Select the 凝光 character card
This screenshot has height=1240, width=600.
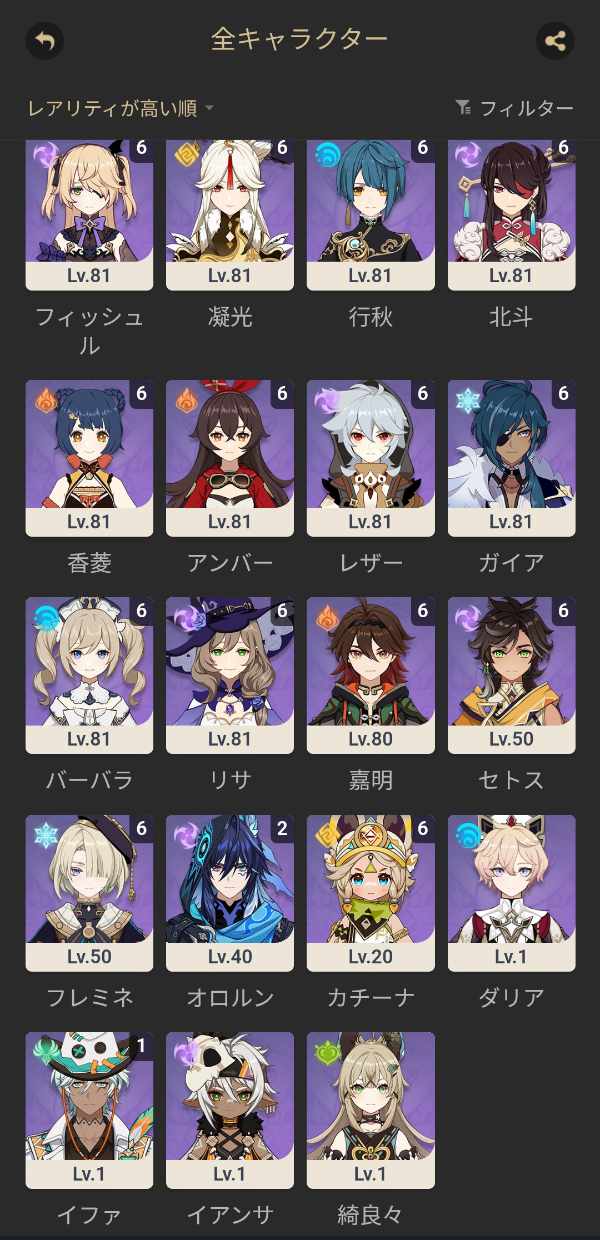click(x=230, y=213)
